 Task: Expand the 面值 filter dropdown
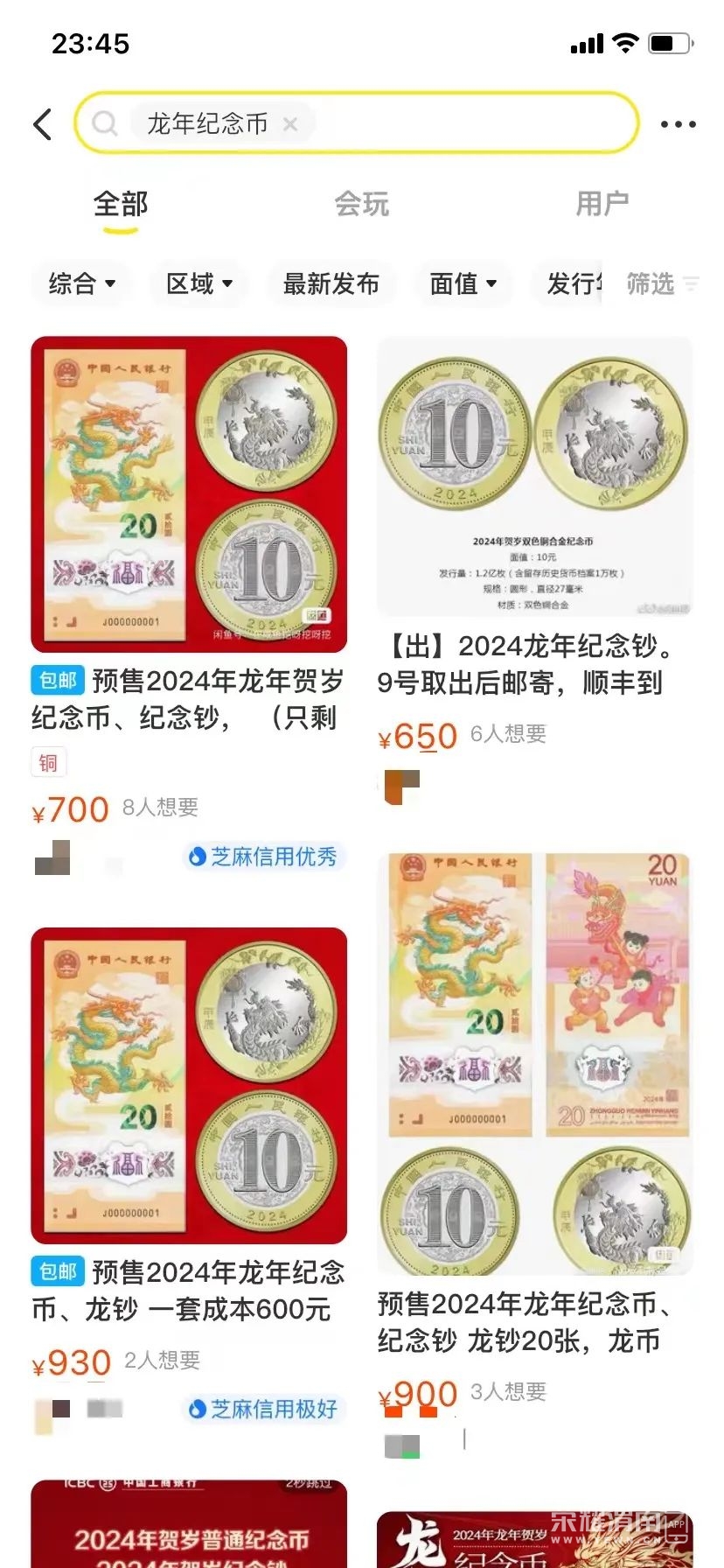tap(463, 283)
